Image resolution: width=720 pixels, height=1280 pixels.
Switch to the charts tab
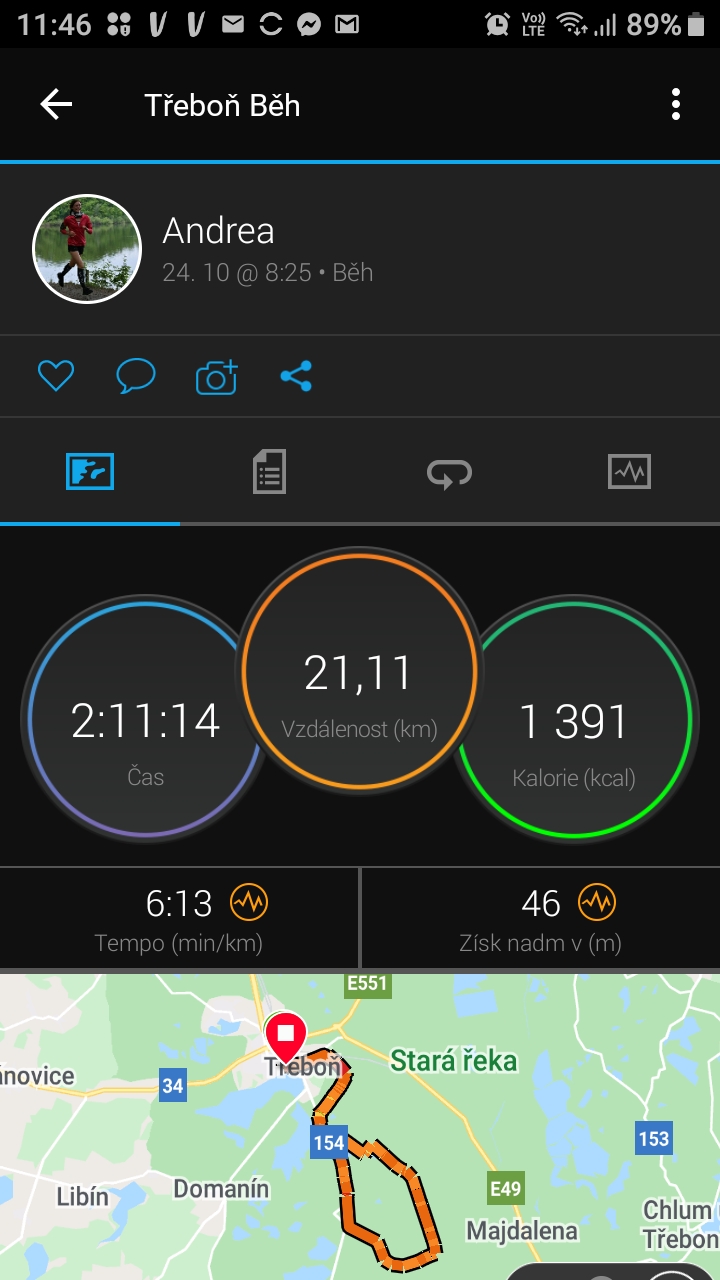pos(630,471)
